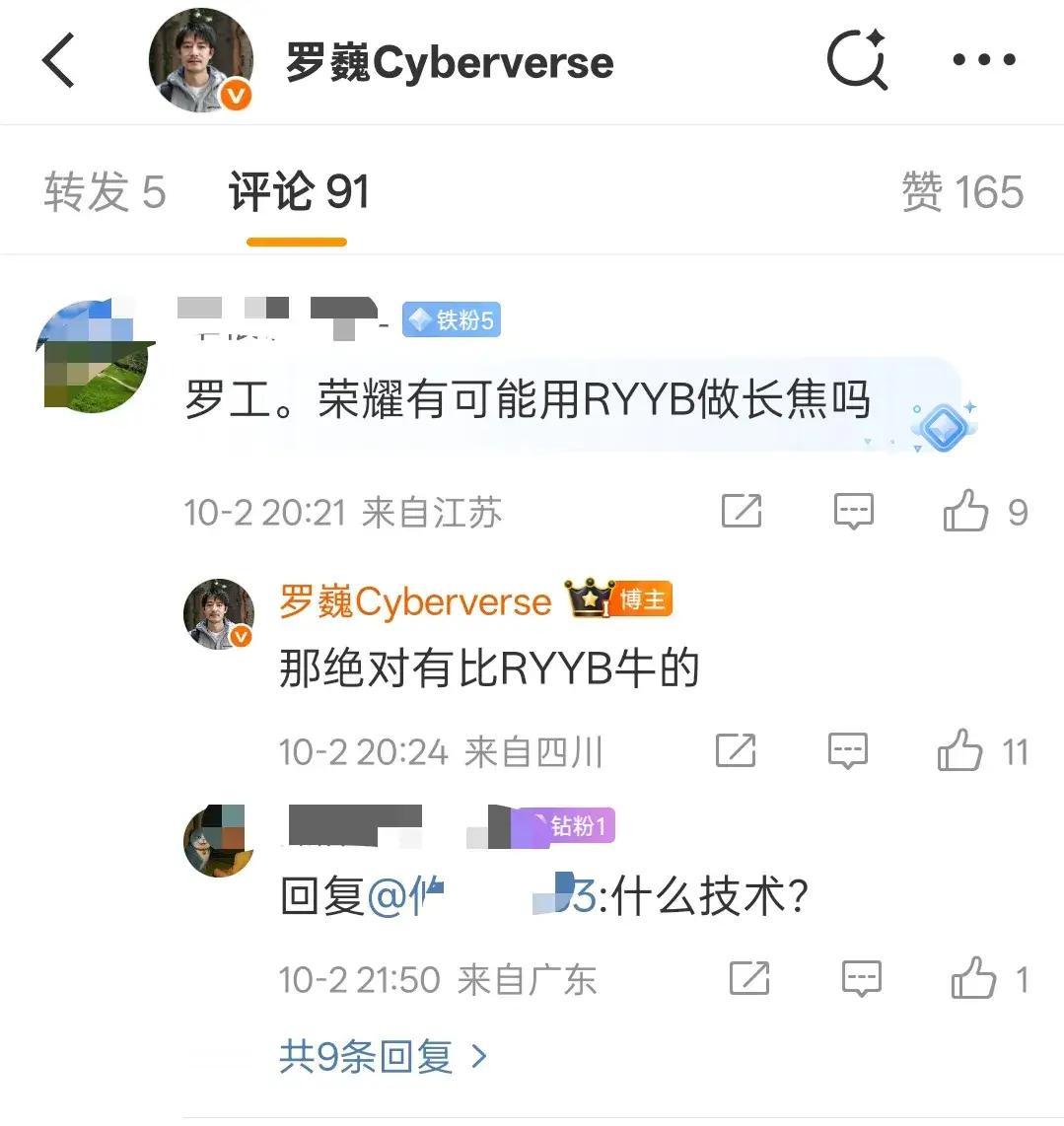Open 罗巍Cyberverse name in the reply

click(x=415, y=601)
